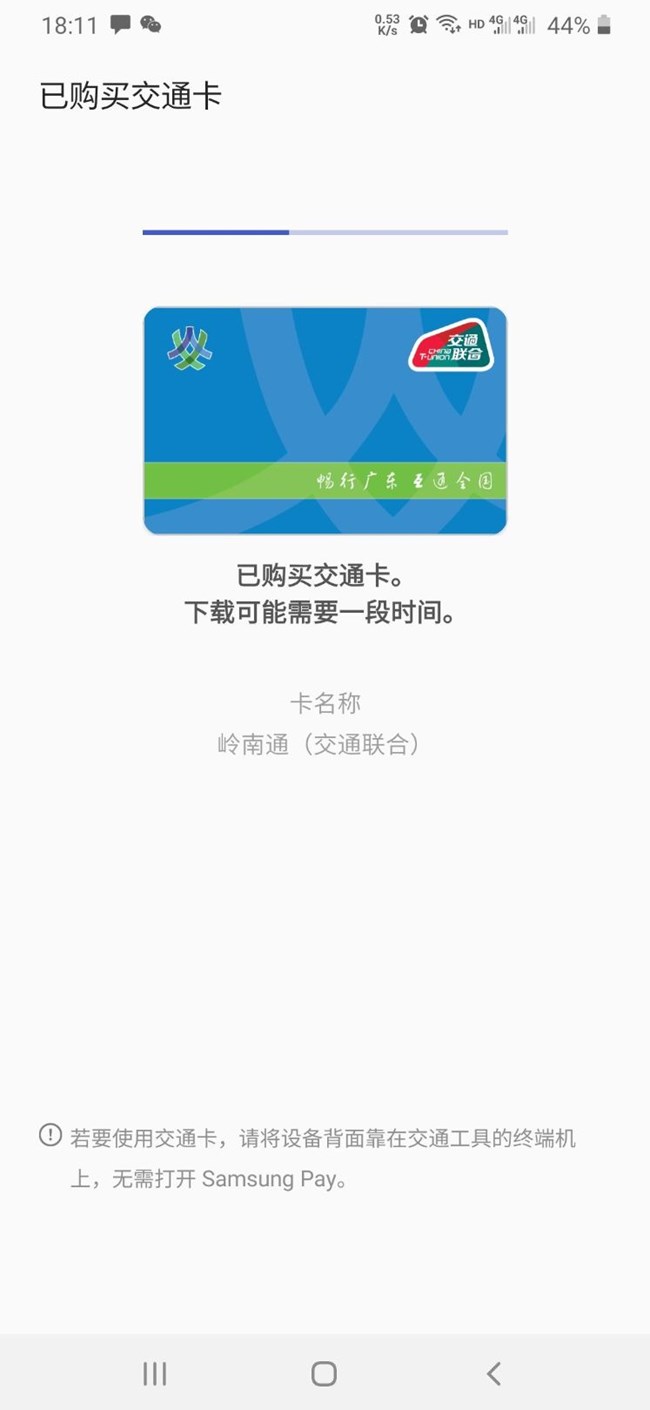Open the recent apps overview

155,1373
